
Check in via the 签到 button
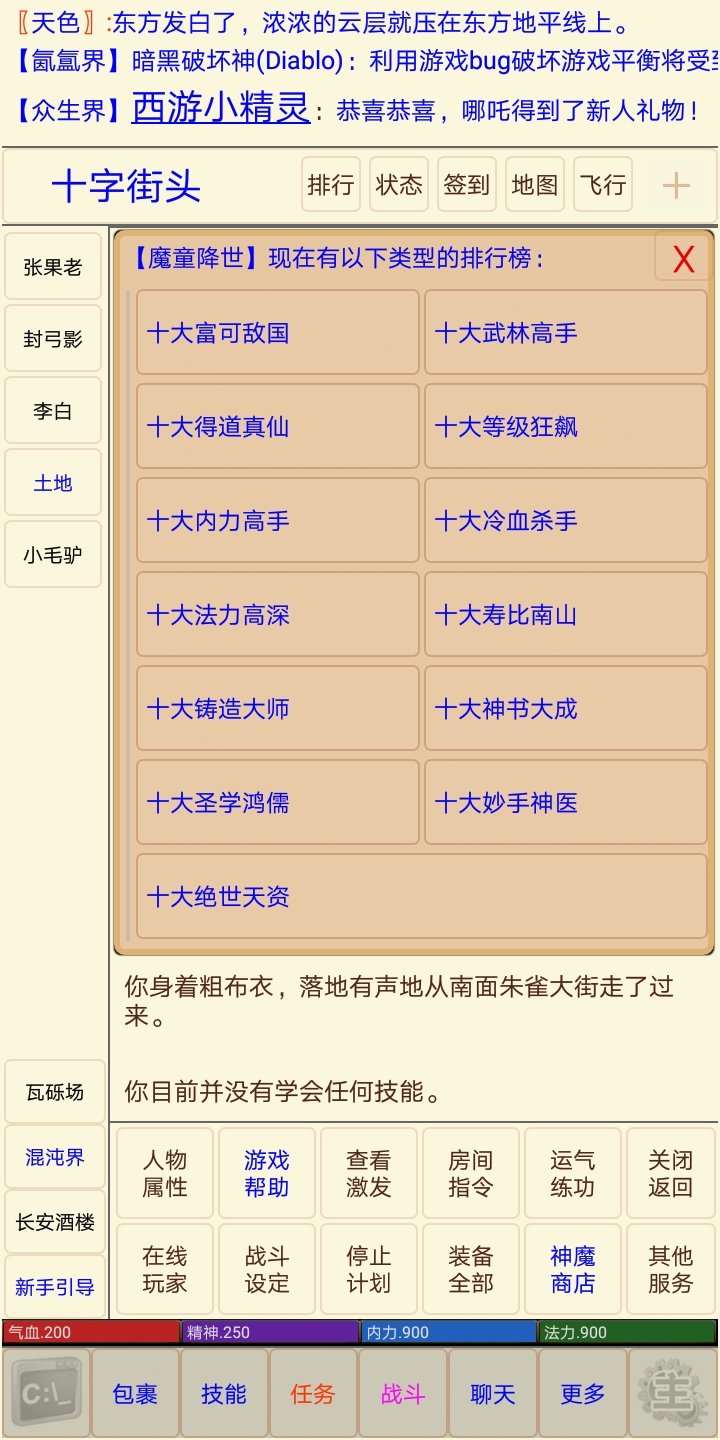[466, 183]
